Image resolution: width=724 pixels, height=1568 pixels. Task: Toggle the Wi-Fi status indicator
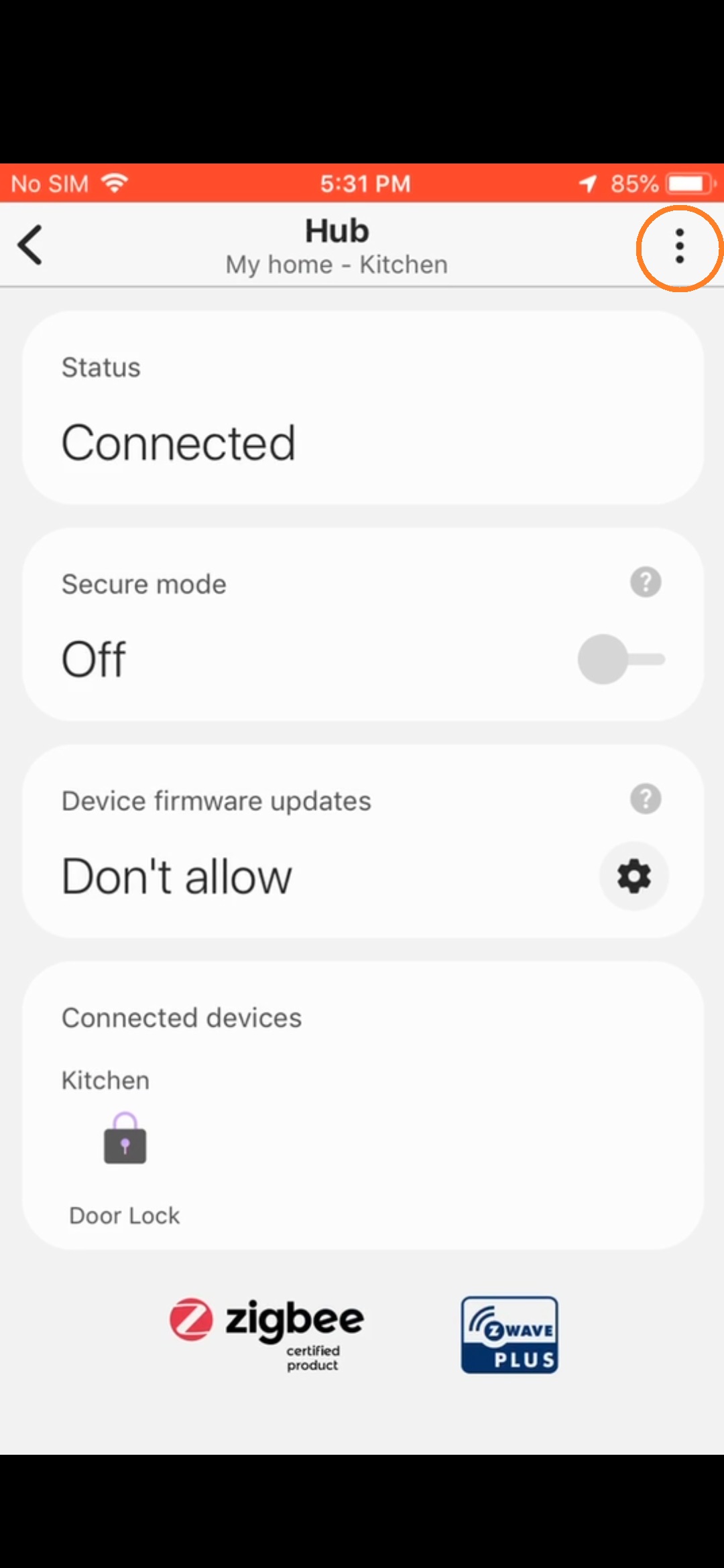pyautogui.click(x=114, y=182)
